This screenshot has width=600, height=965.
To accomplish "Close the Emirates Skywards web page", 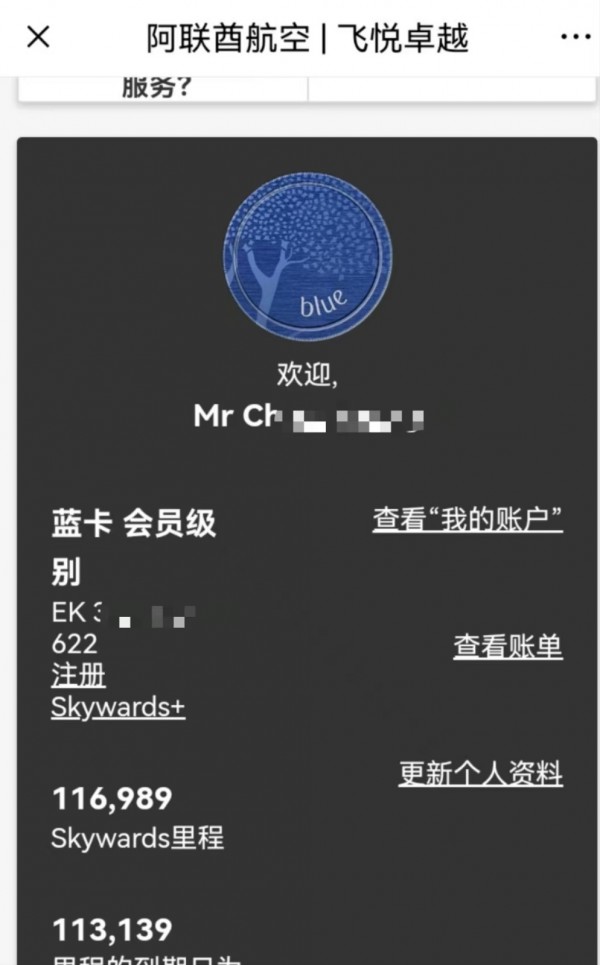I will click(x=38, y=38).
